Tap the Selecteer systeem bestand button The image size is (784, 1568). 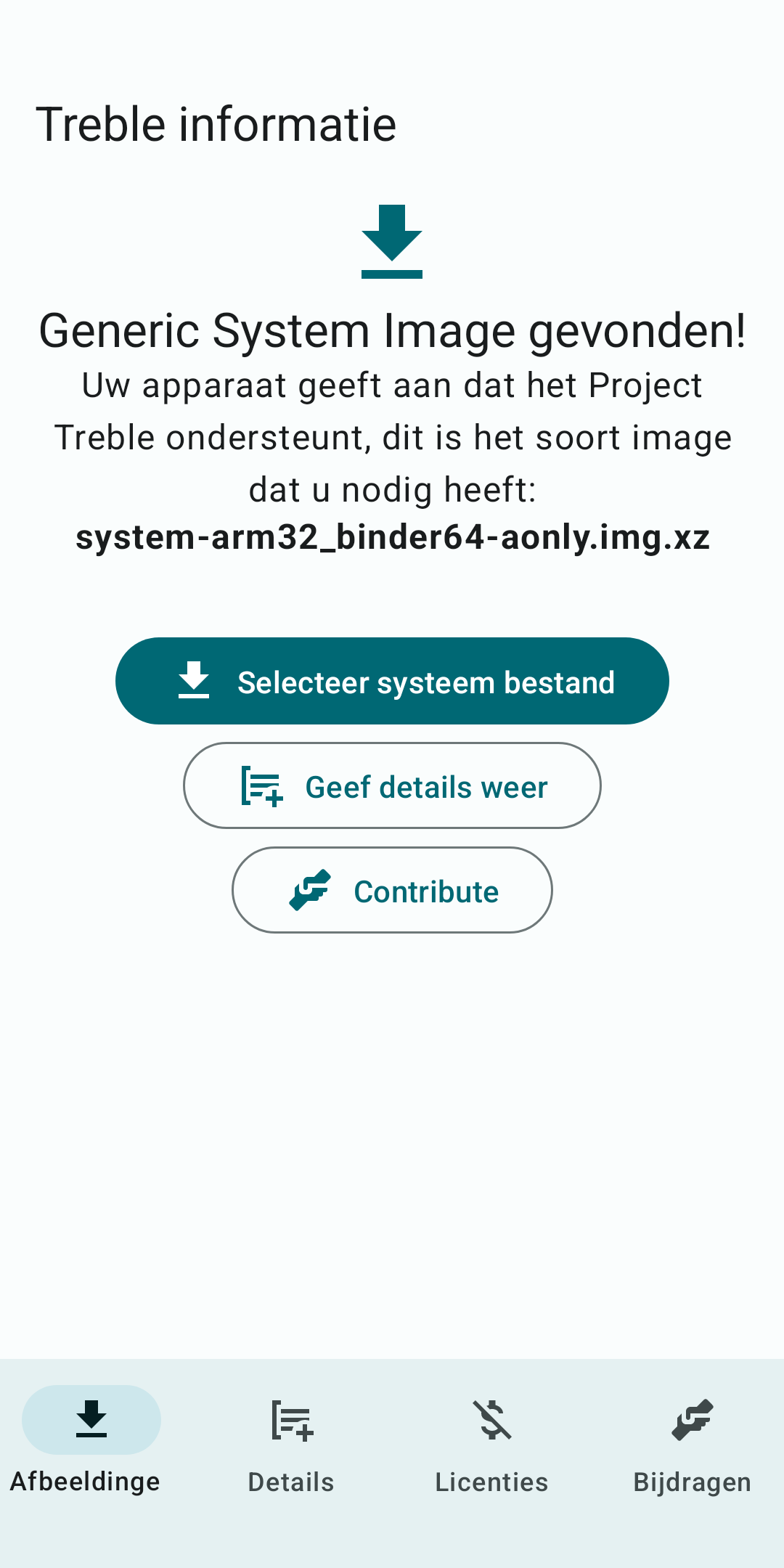tap(392, 681)
